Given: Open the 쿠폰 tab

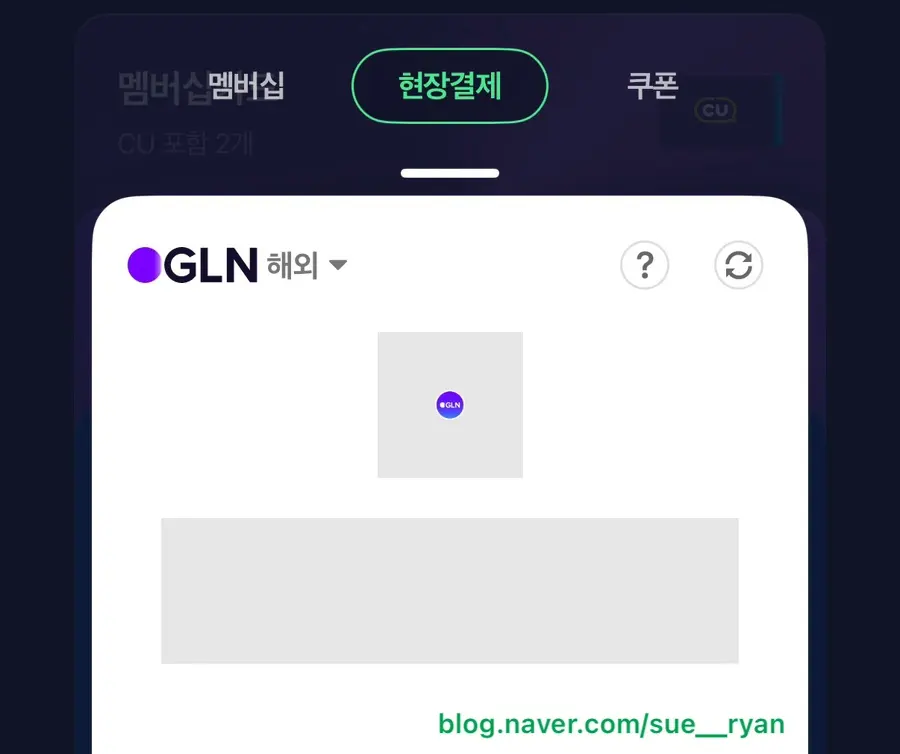Looking at the screenshot, I should pyautogui.click(x=653, y=86).
